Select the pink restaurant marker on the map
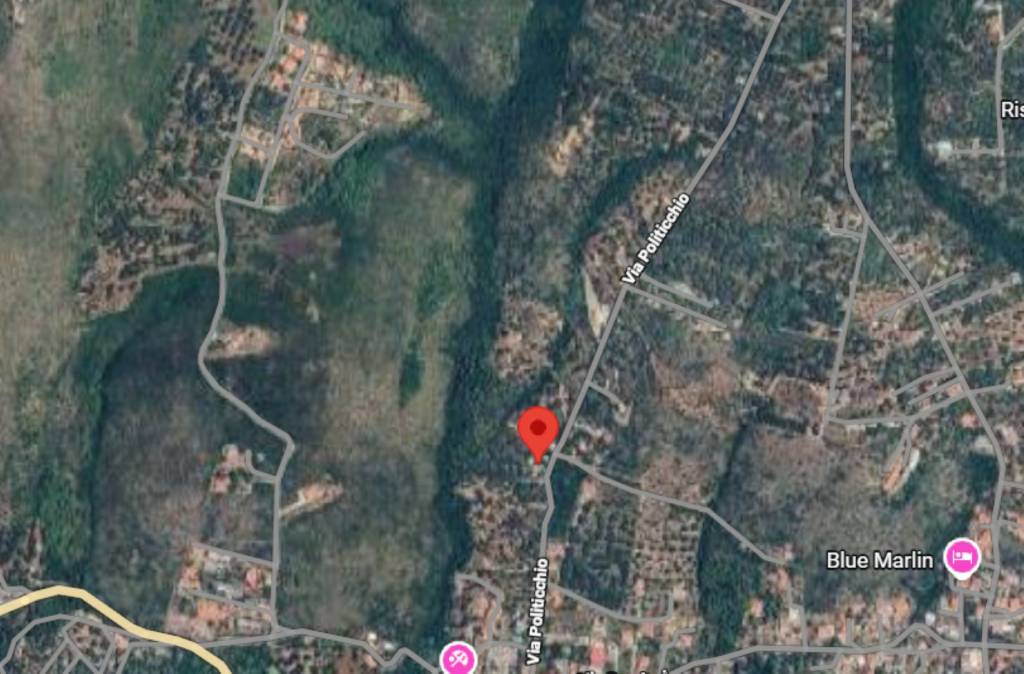1024x674 pixels. (458, 658)
